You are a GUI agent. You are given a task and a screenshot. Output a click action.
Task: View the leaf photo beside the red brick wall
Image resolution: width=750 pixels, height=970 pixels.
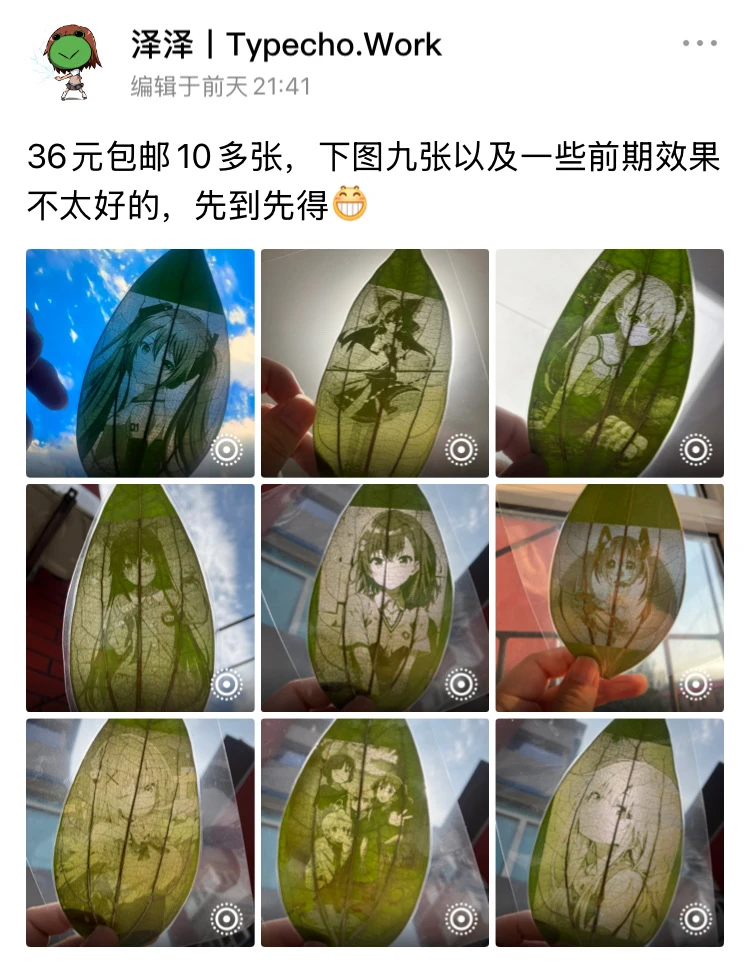tap(140, 597)
